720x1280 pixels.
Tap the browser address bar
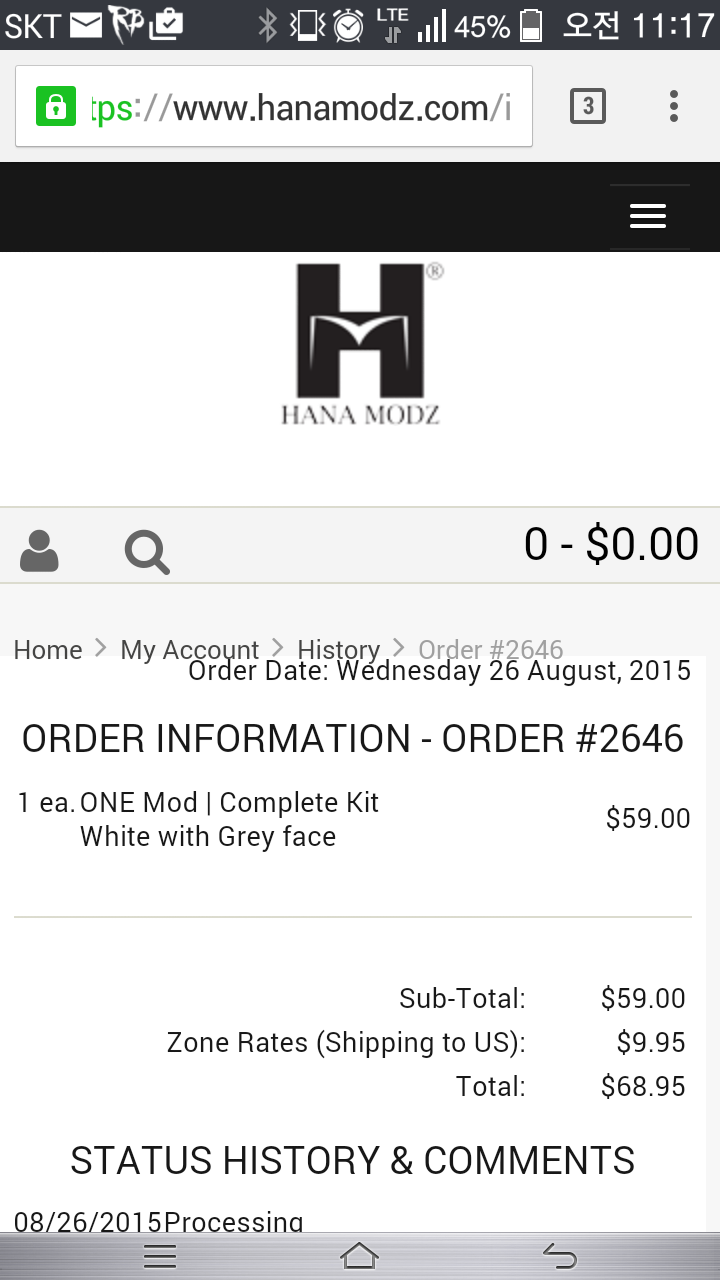click(300, 107)
